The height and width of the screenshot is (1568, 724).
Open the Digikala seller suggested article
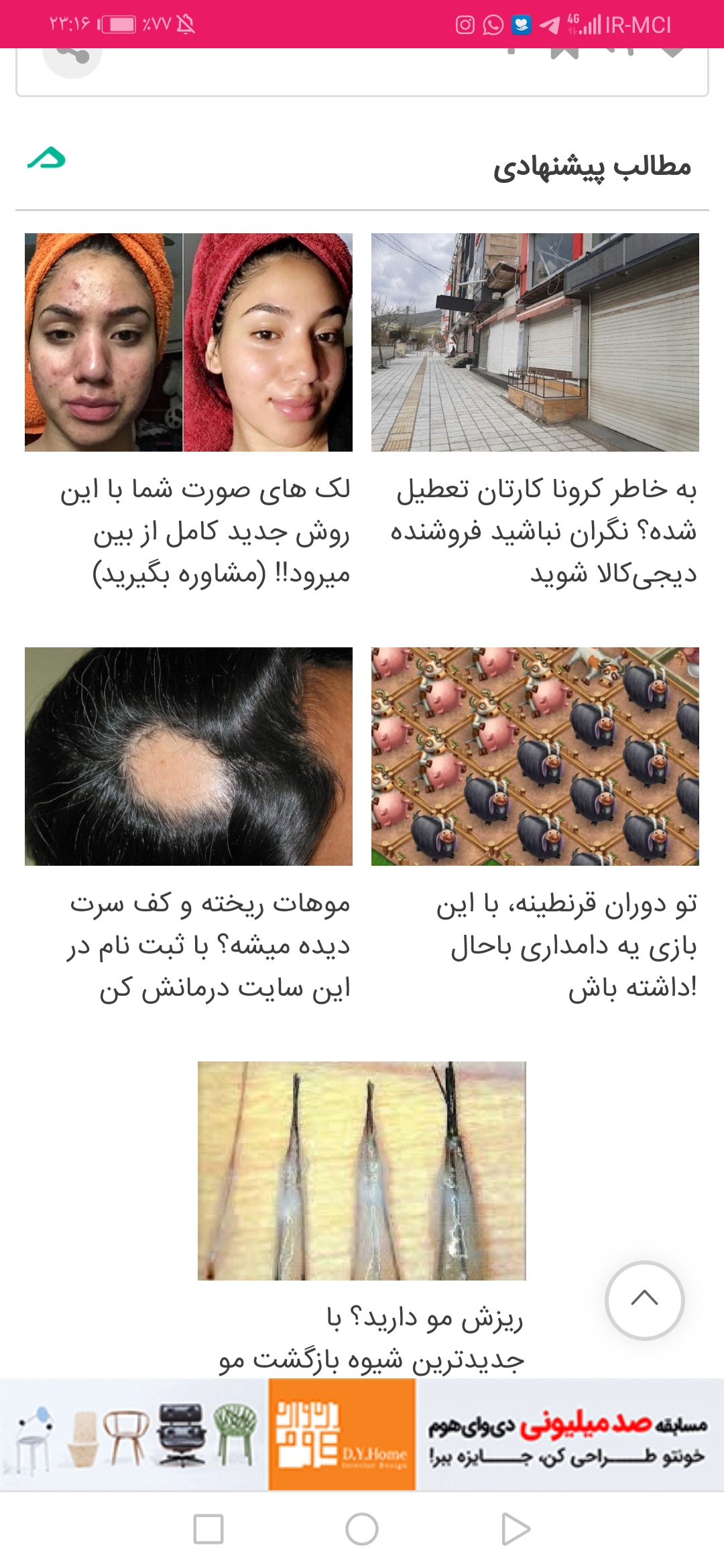[x=535, y=415]
